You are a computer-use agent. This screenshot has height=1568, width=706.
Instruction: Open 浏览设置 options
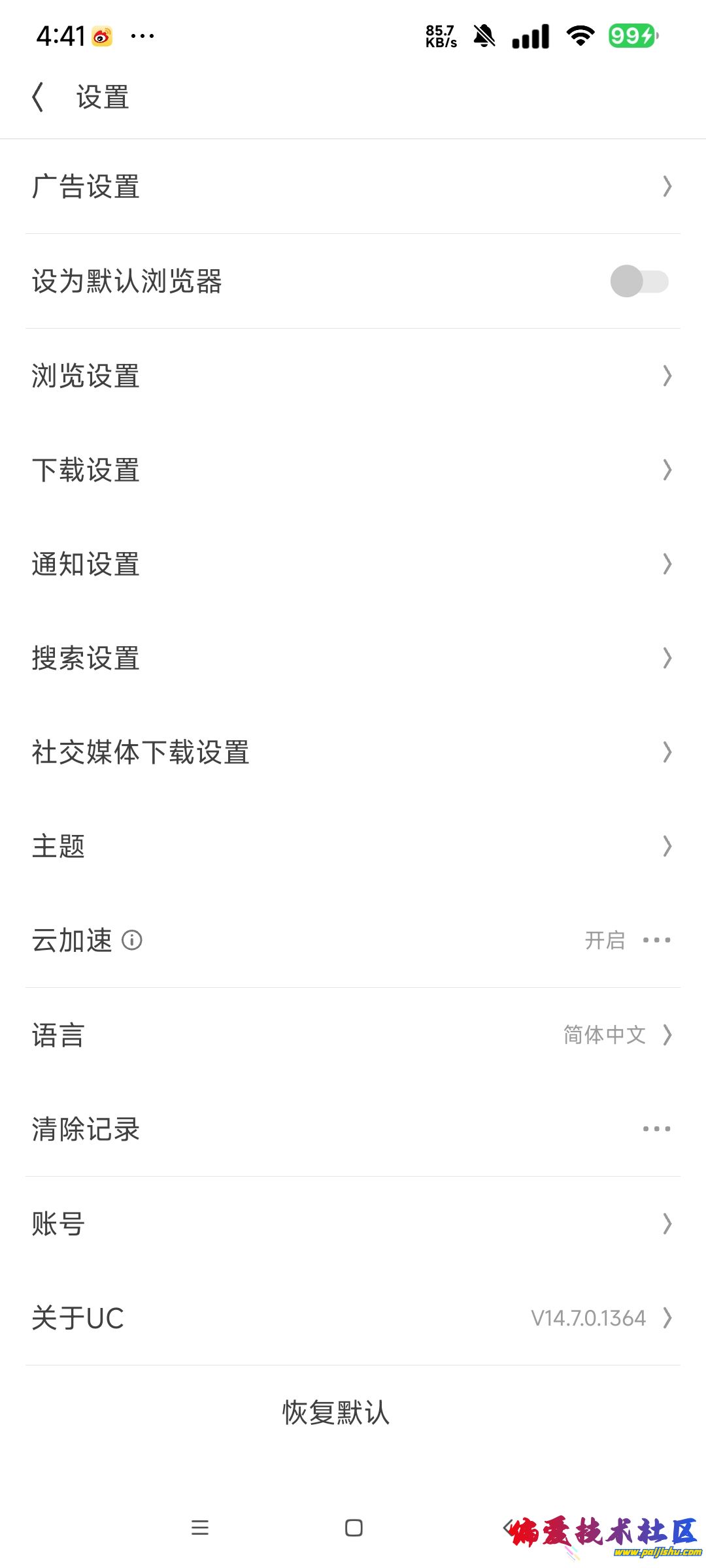click(353, 376)
